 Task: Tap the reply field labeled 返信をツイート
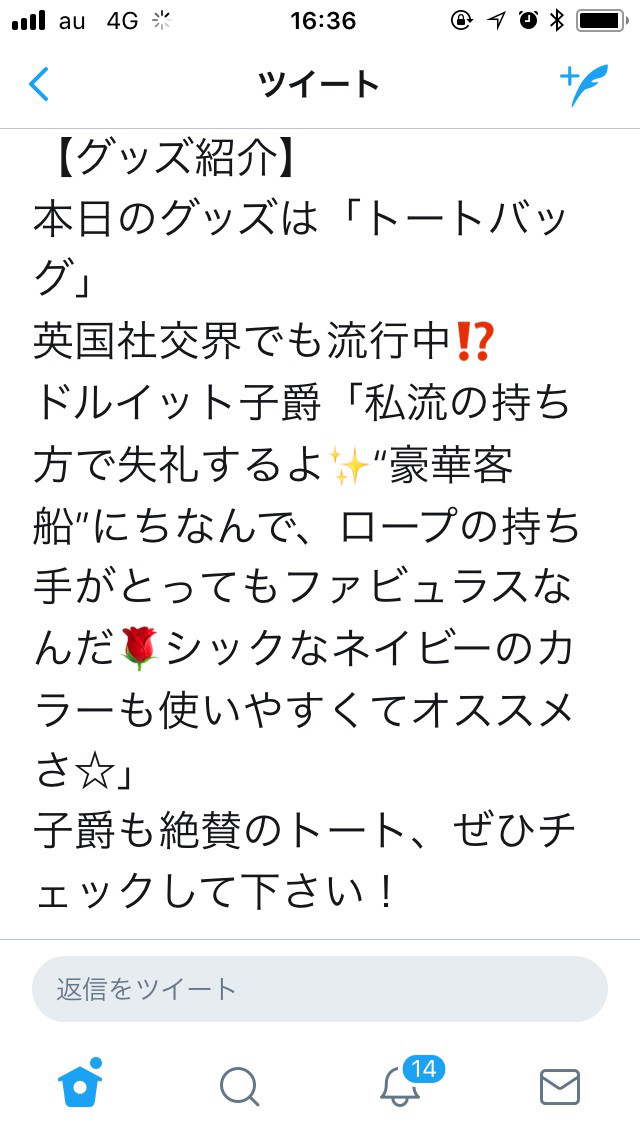(x=320, y=989)
